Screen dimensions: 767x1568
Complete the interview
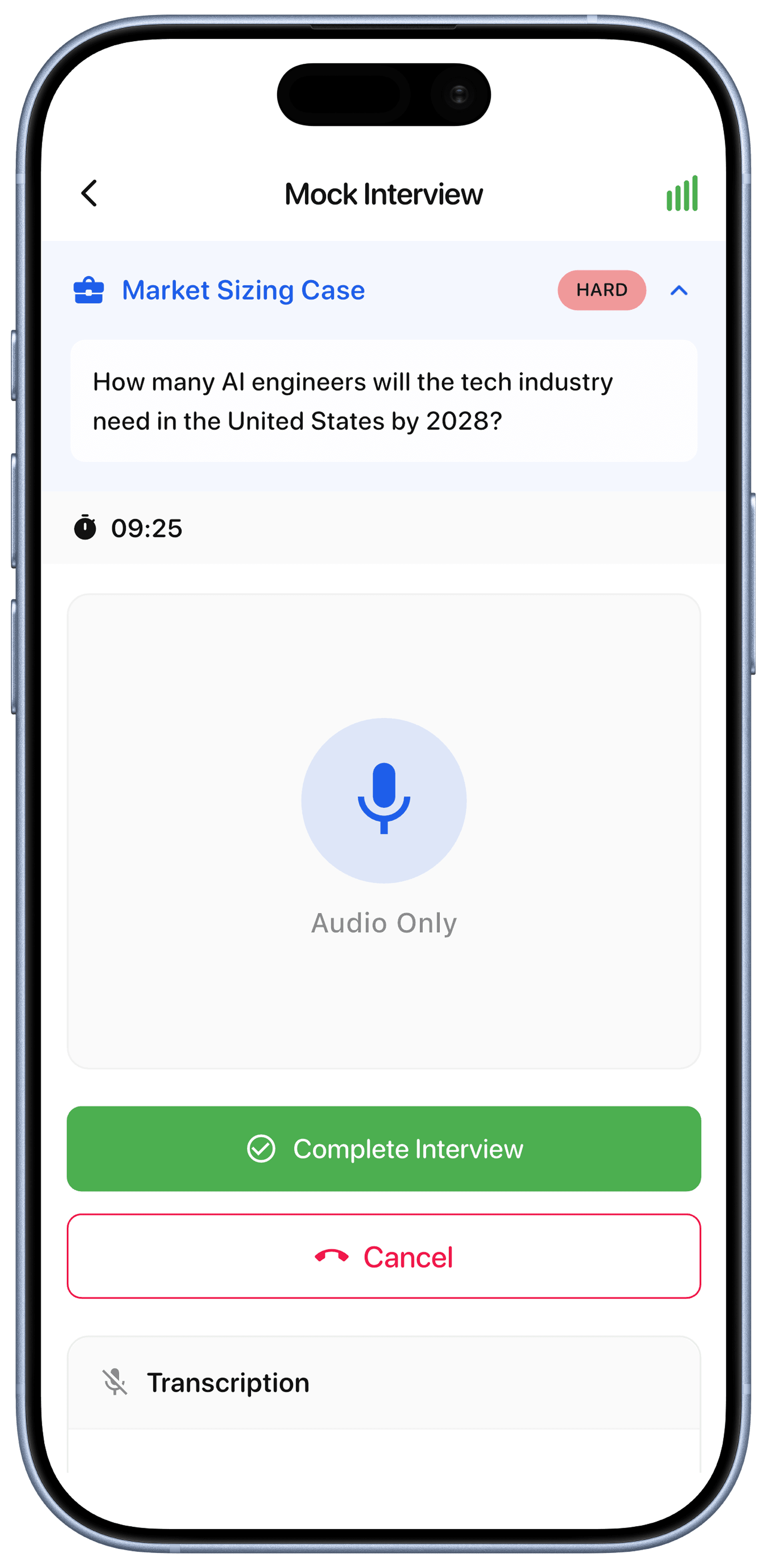[x=383, y=1148]
